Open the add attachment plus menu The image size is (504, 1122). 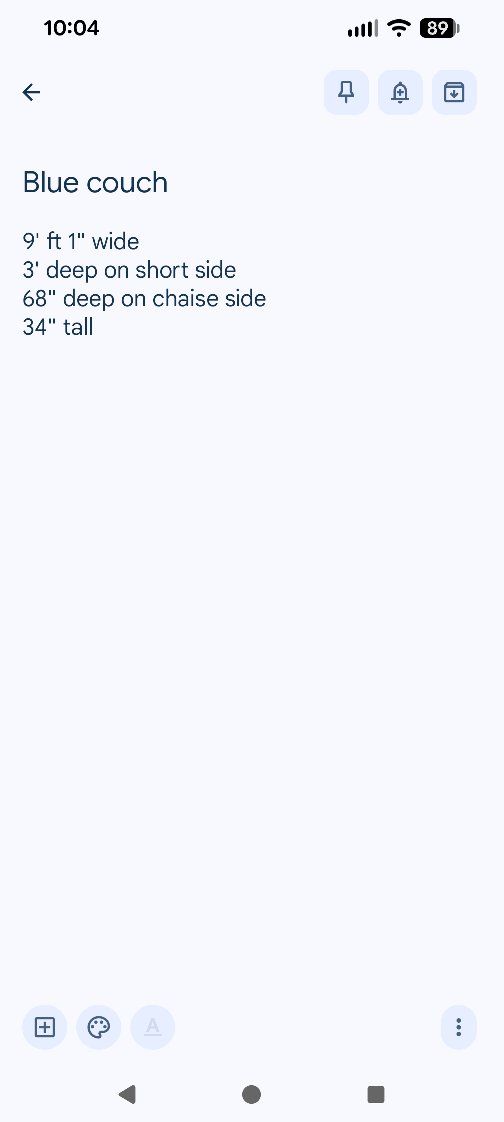coord(44,1028)
